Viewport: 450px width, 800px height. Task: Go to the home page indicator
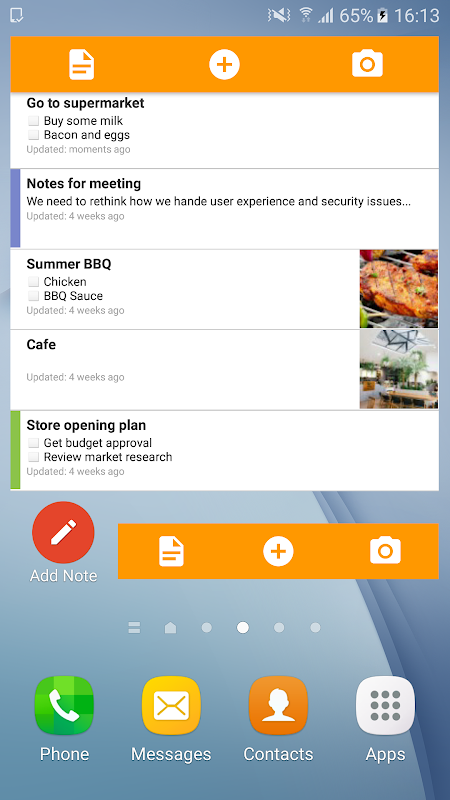pyautogui.click(x=170, y=628)
